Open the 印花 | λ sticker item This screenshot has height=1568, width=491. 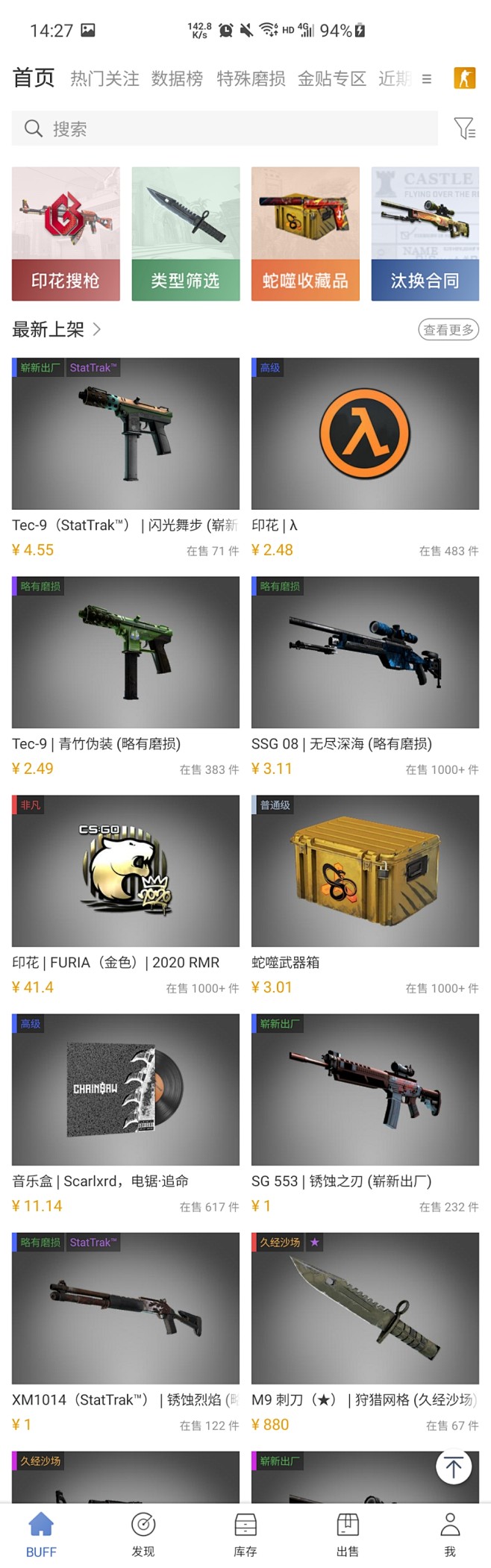pos(365,434)
